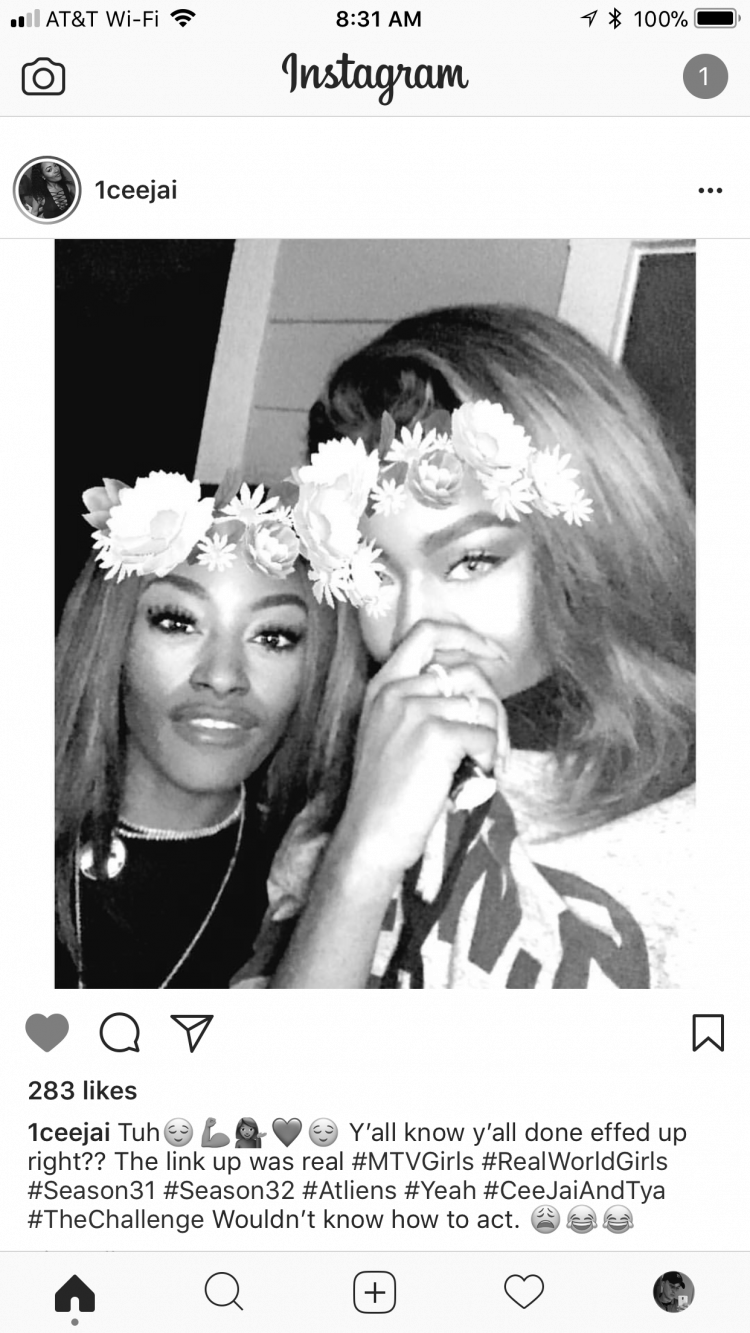The width and height of the screenshot is (750, 1333).
Task: Open direct messages with 1 notification
Action: tap(705, 77)
